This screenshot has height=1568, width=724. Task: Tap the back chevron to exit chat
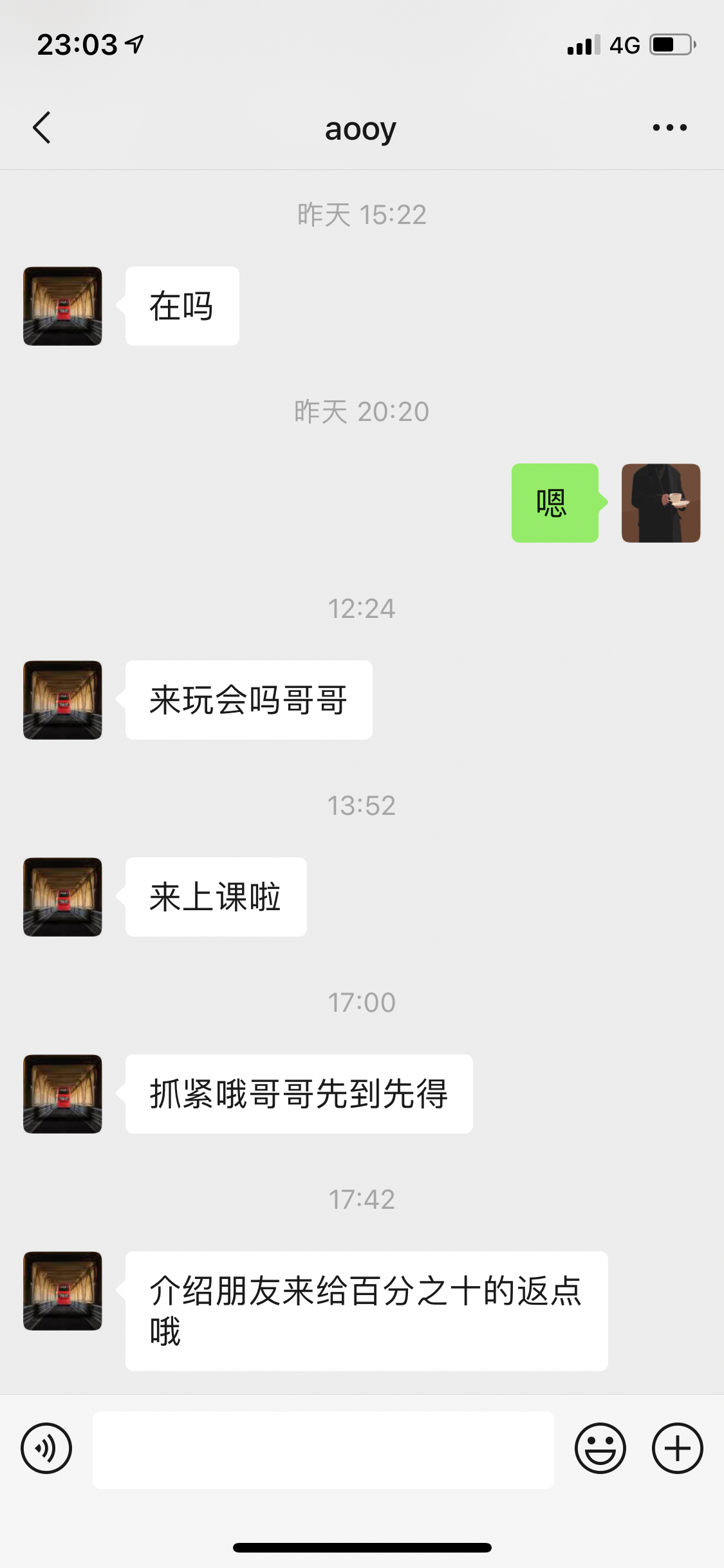click(x=41, y=127)
